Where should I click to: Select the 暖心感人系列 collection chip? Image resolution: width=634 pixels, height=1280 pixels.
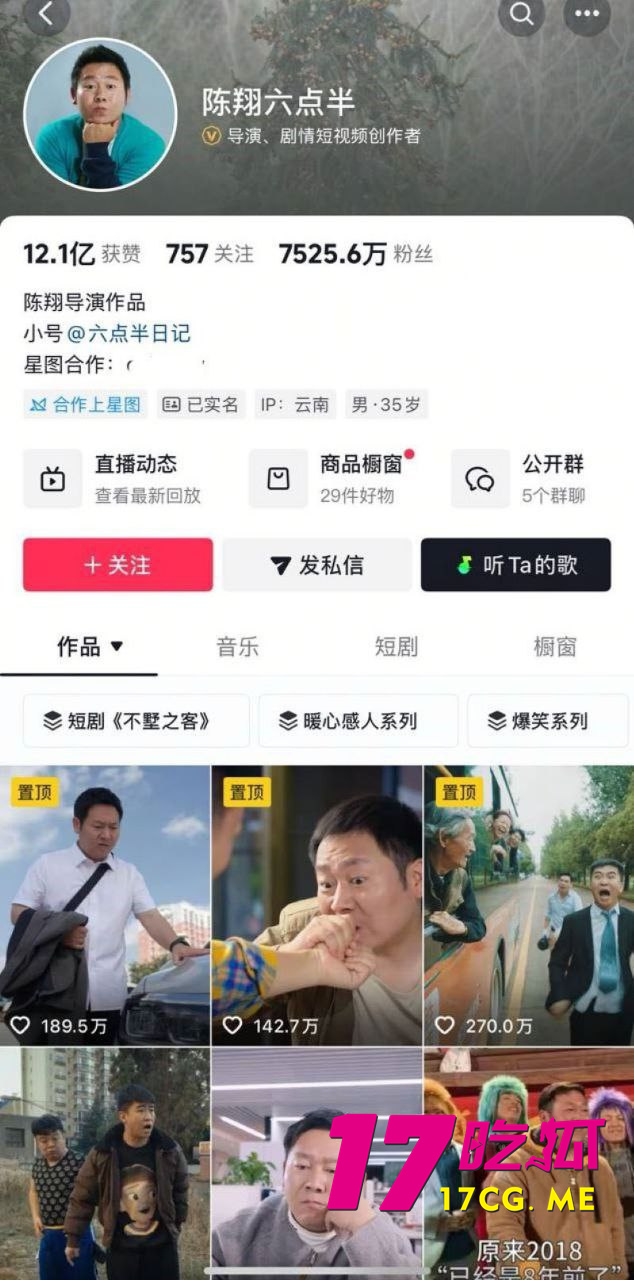(x=358, y=721)
